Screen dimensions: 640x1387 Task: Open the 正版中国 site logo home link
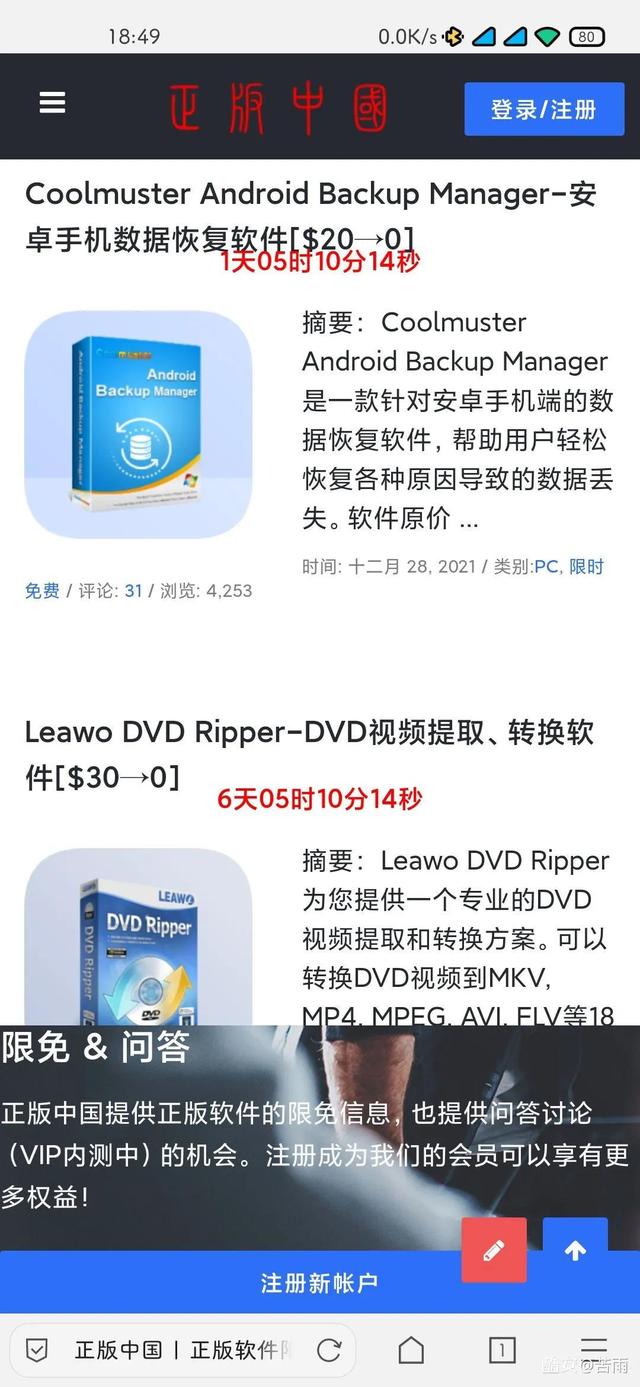(x=278, y=108)
